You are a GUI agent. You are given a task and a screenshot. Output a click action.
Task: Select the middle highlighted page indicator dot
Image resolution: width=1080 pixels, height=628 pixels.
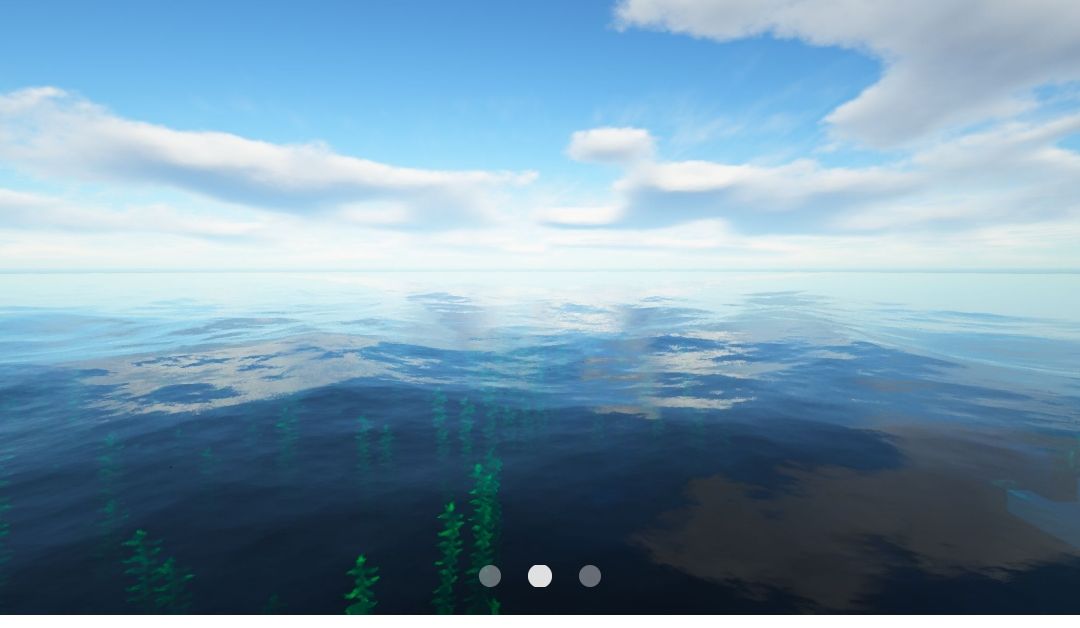click(x=540, y=576)
